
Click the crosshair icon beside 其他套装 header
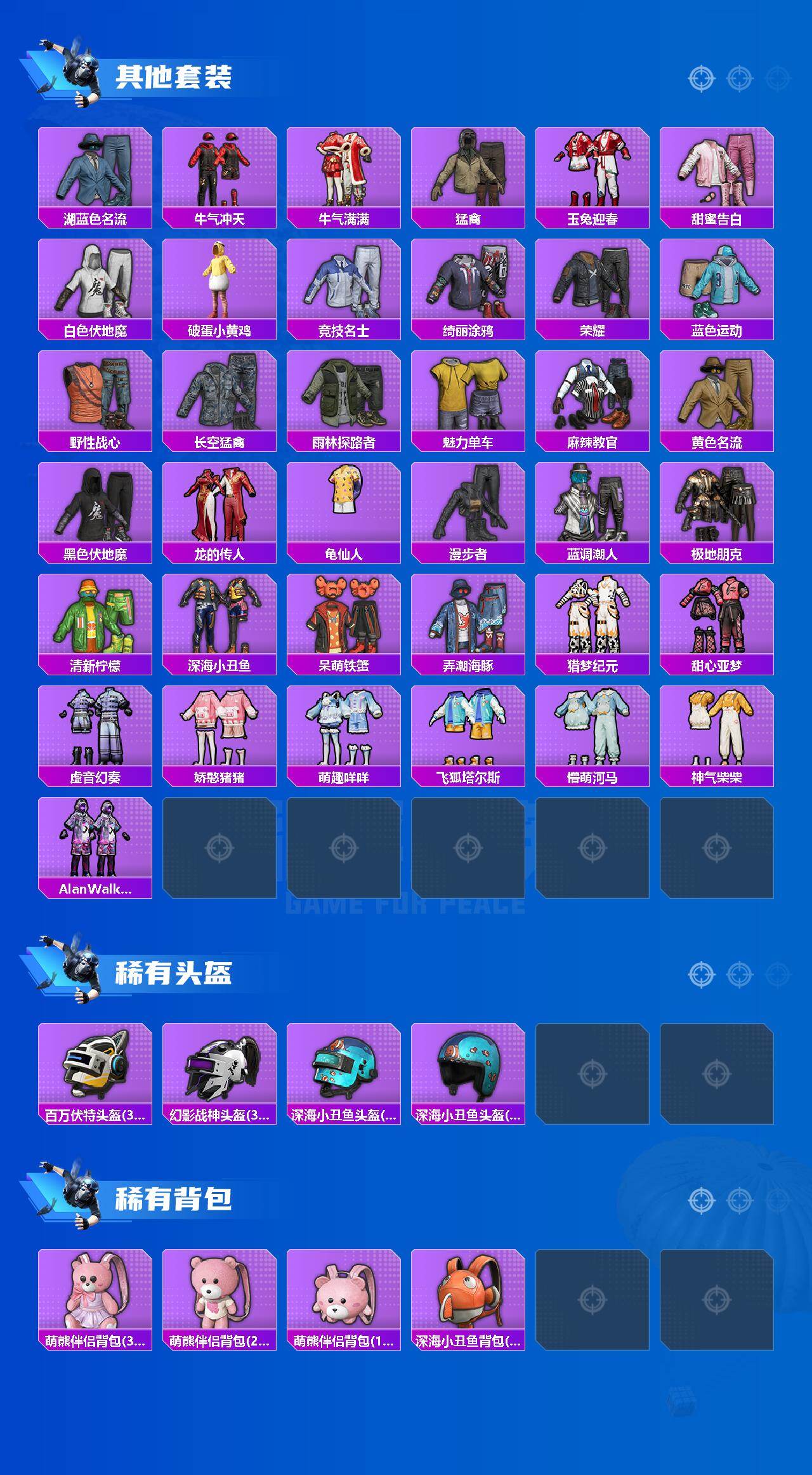pos(701,79)
